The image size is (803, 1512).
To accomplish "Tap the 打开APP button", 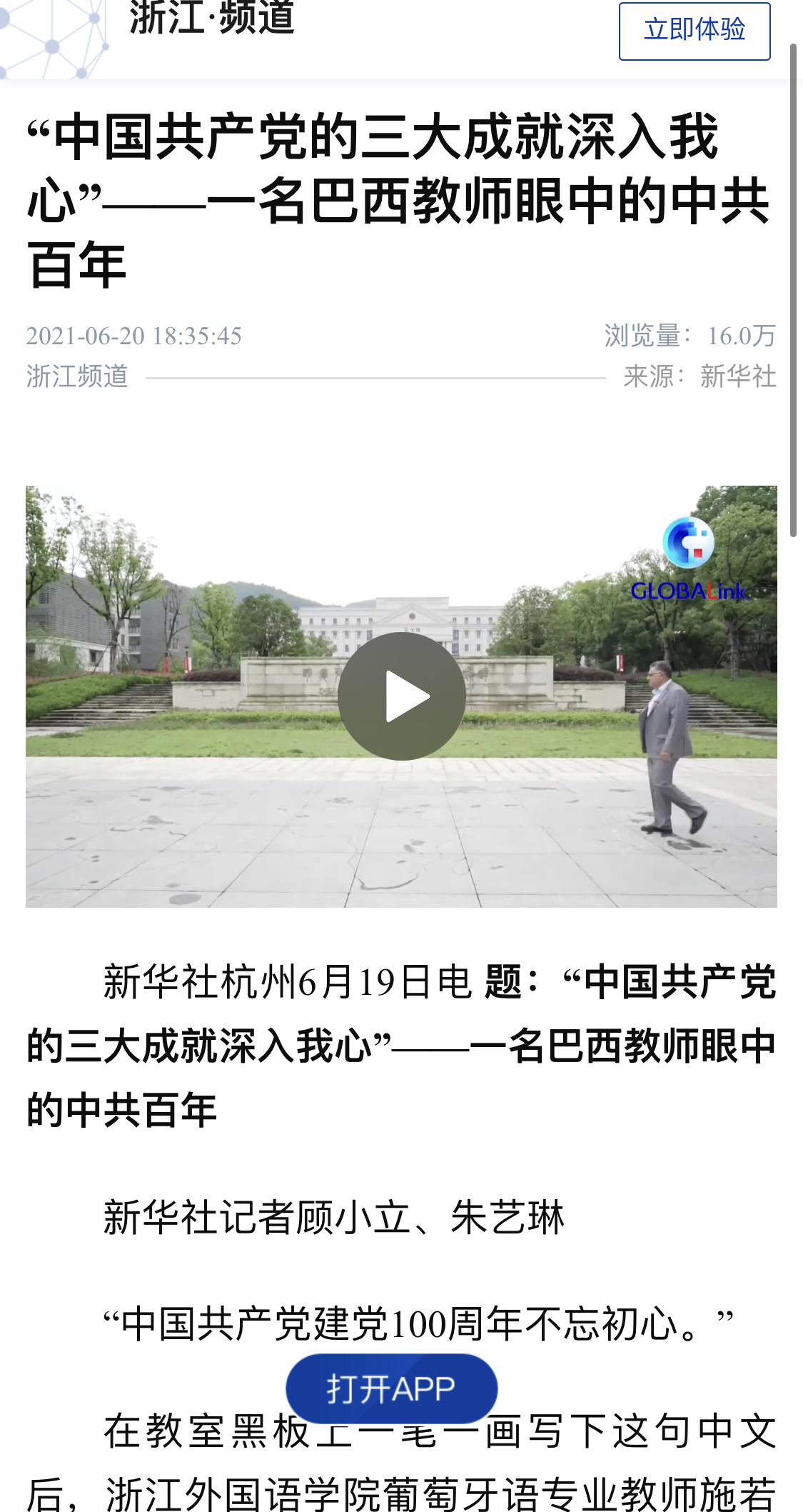I will [x=391, y=1389].
